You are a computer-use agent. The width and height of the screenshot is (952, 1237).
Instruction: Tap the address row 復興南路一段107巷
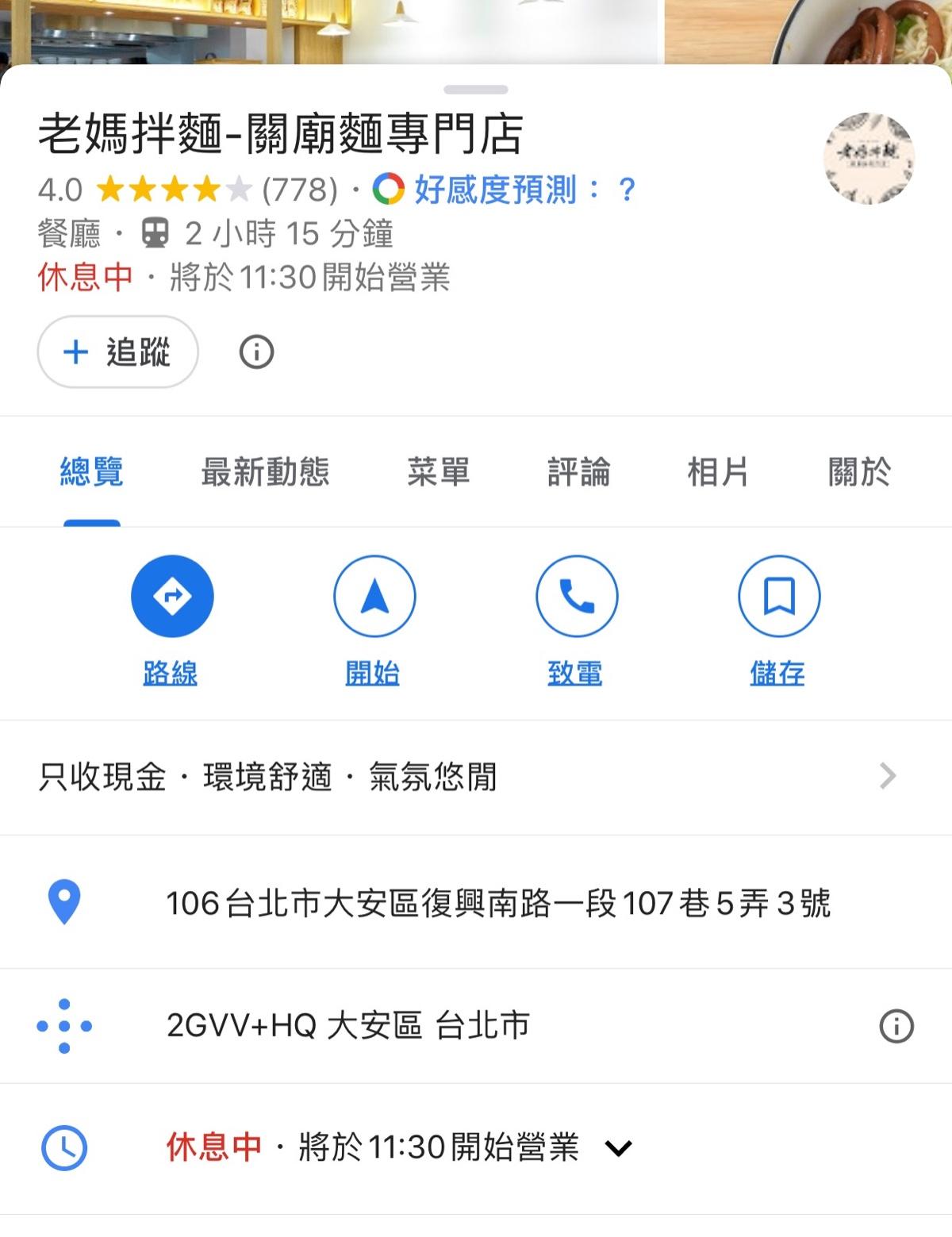498,903
